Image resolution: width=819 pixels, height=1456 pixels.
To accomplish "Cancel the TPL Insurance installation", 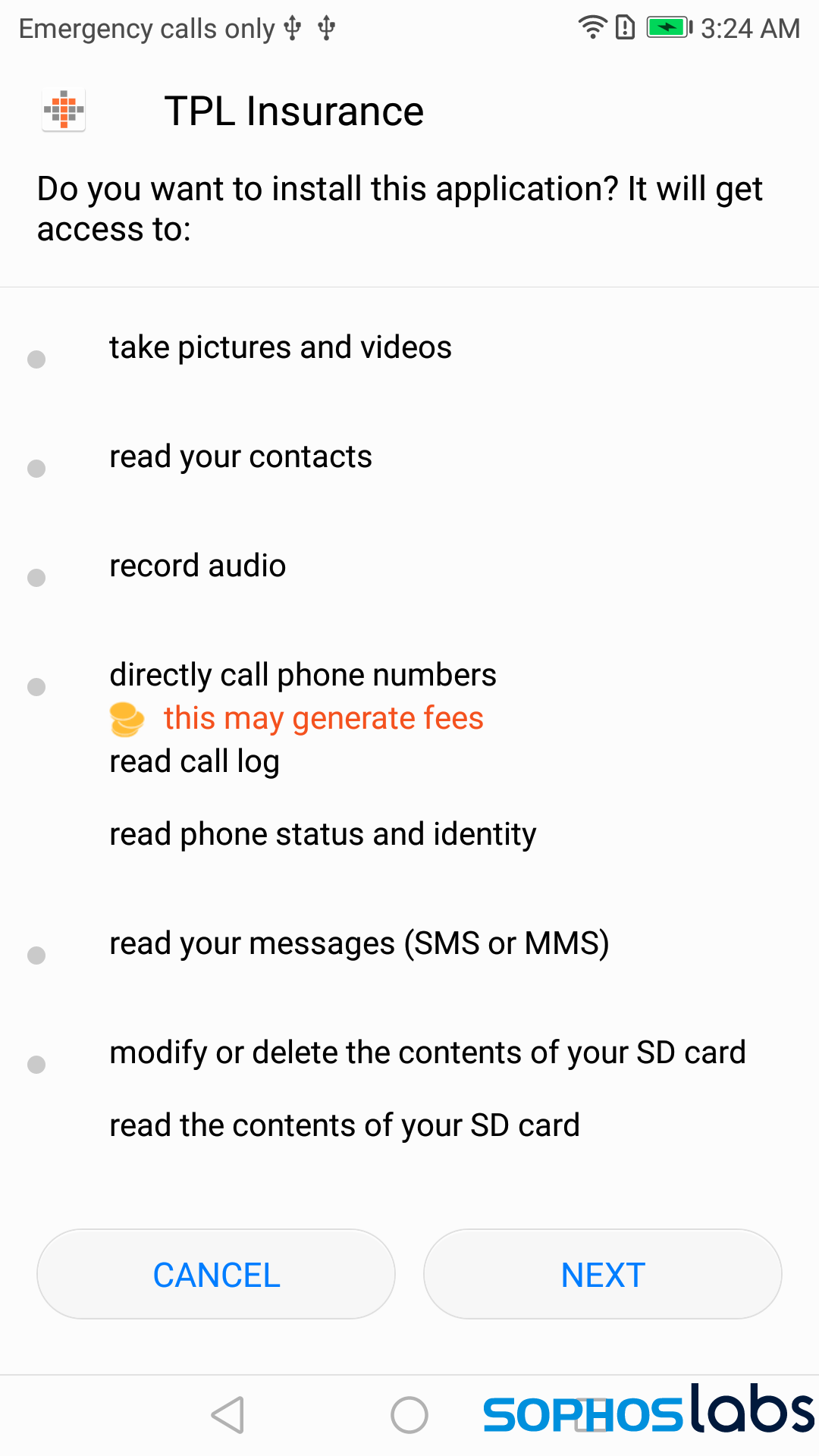I will click(x=216, y=1274).
